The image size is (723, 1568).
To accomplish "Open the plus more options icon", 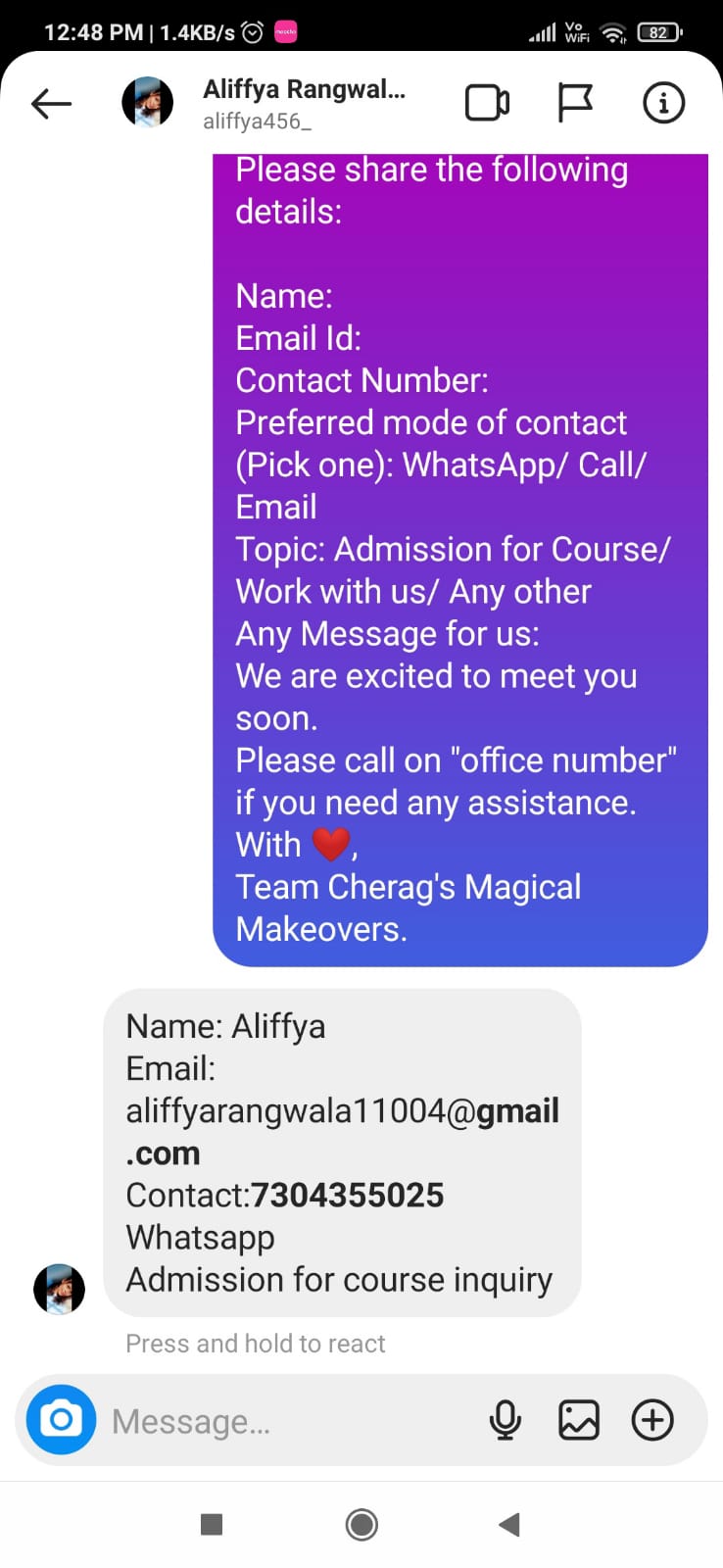I will point(652,1420).
